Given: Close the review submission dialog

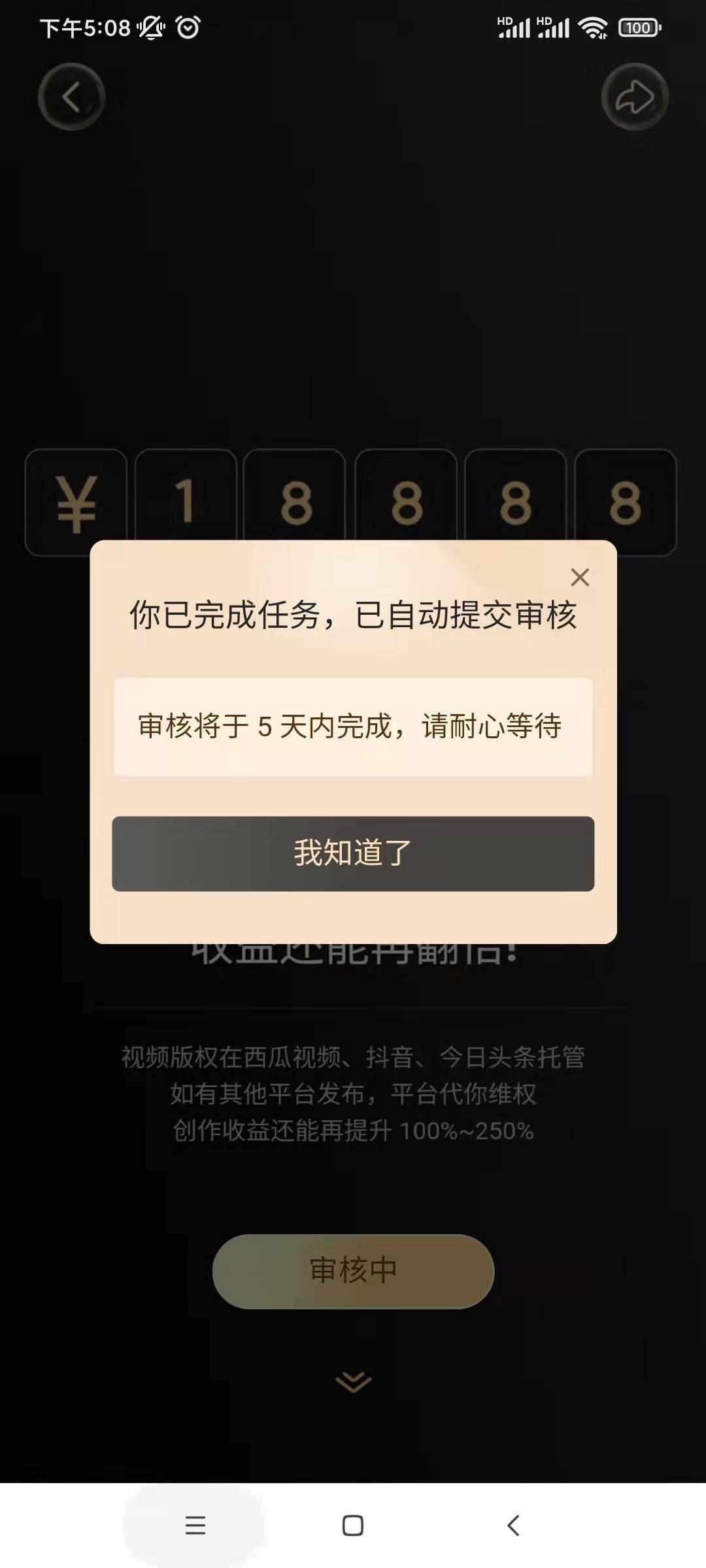Looking at the screenshot, I should (x=580, y=577).
